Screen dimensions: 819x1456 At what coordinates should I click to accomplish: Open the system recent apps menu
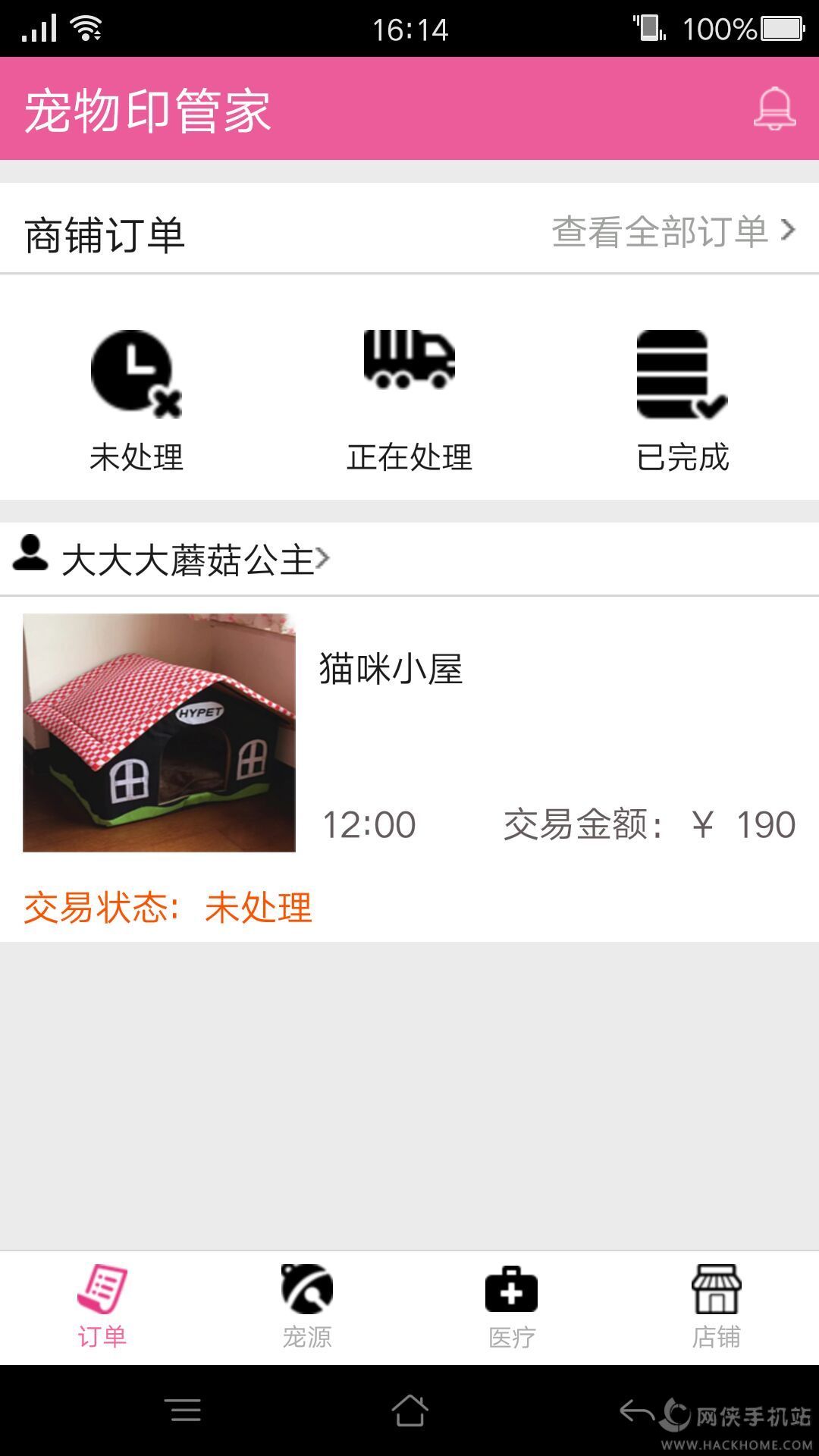[x=186, y=1410]
